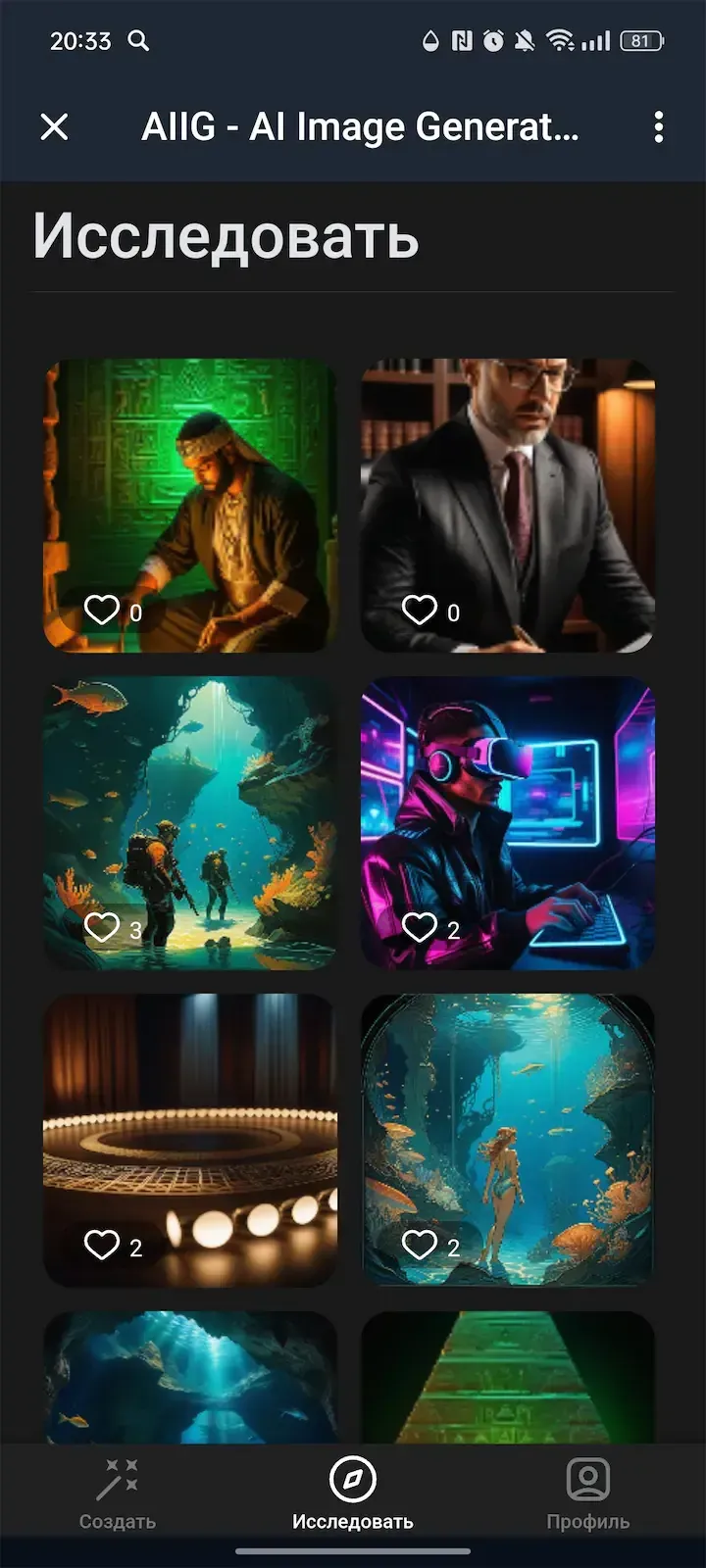The height and width of the screenshot is (1568, 706).
Task: Switch to the Создать tab
Action: [118, 1495]
